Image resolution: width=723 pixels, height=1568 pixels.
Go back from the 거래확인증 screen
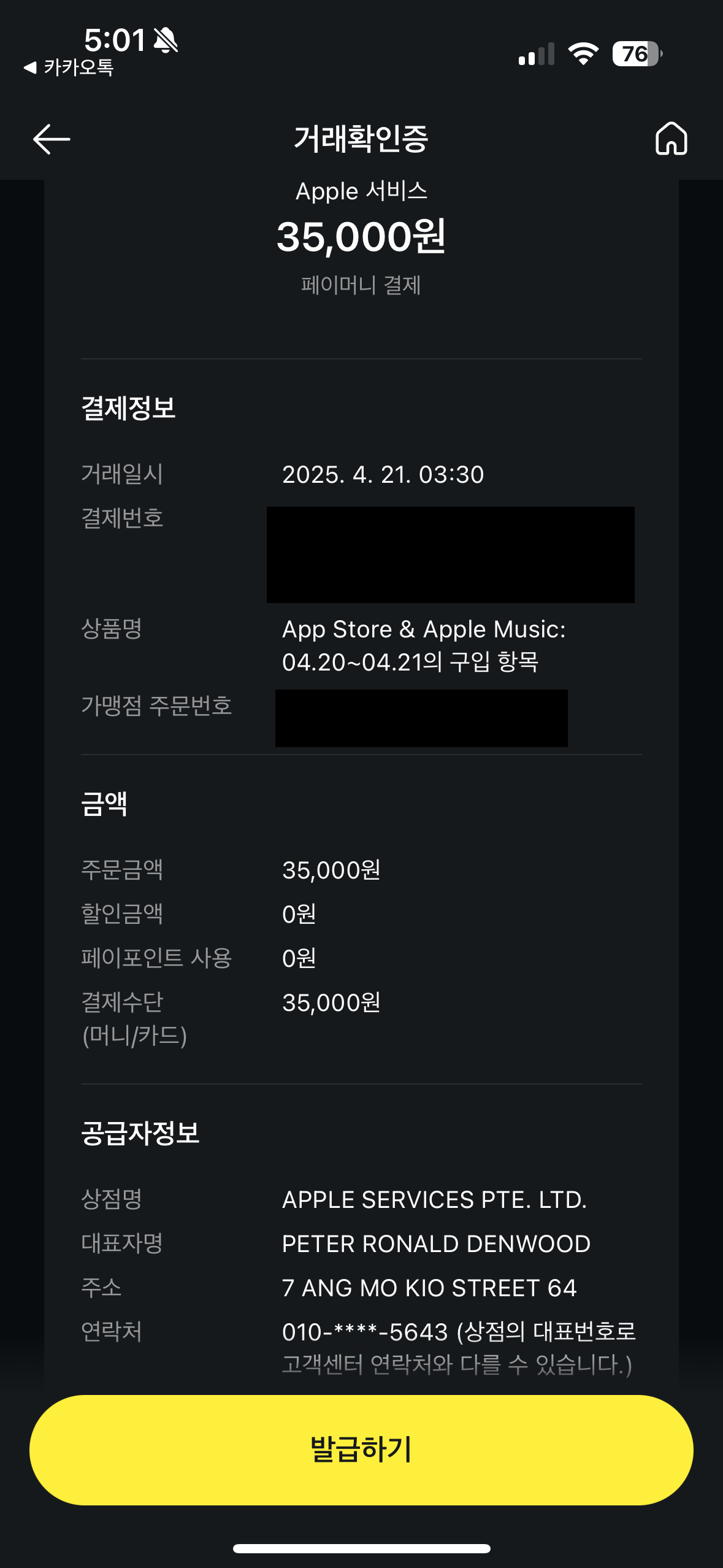pyautogui.click(x=52, y=139)
